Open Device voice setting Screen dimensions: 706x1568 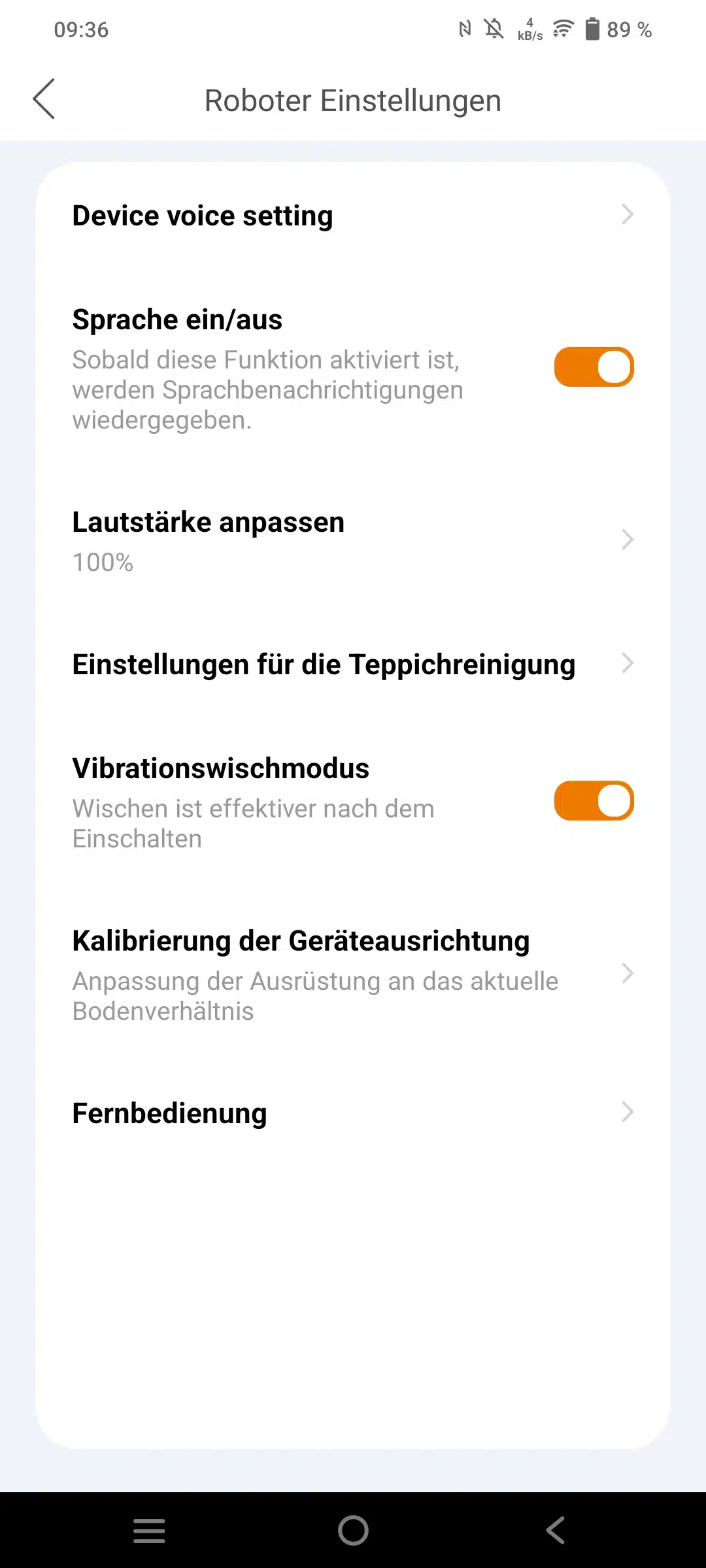353,215
